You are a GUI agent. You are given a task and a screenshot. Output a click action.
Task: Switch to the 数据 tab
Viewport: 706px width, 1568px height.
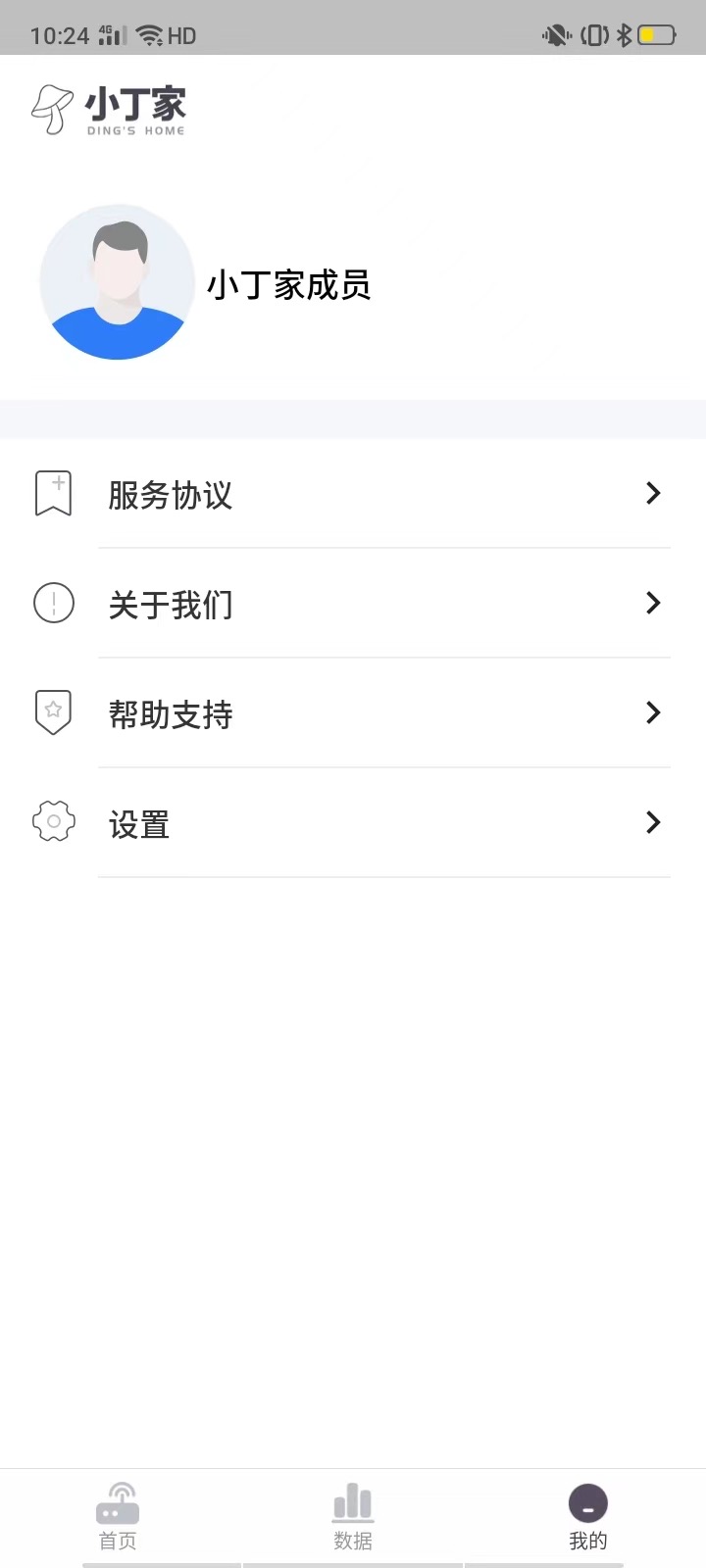353,1517
